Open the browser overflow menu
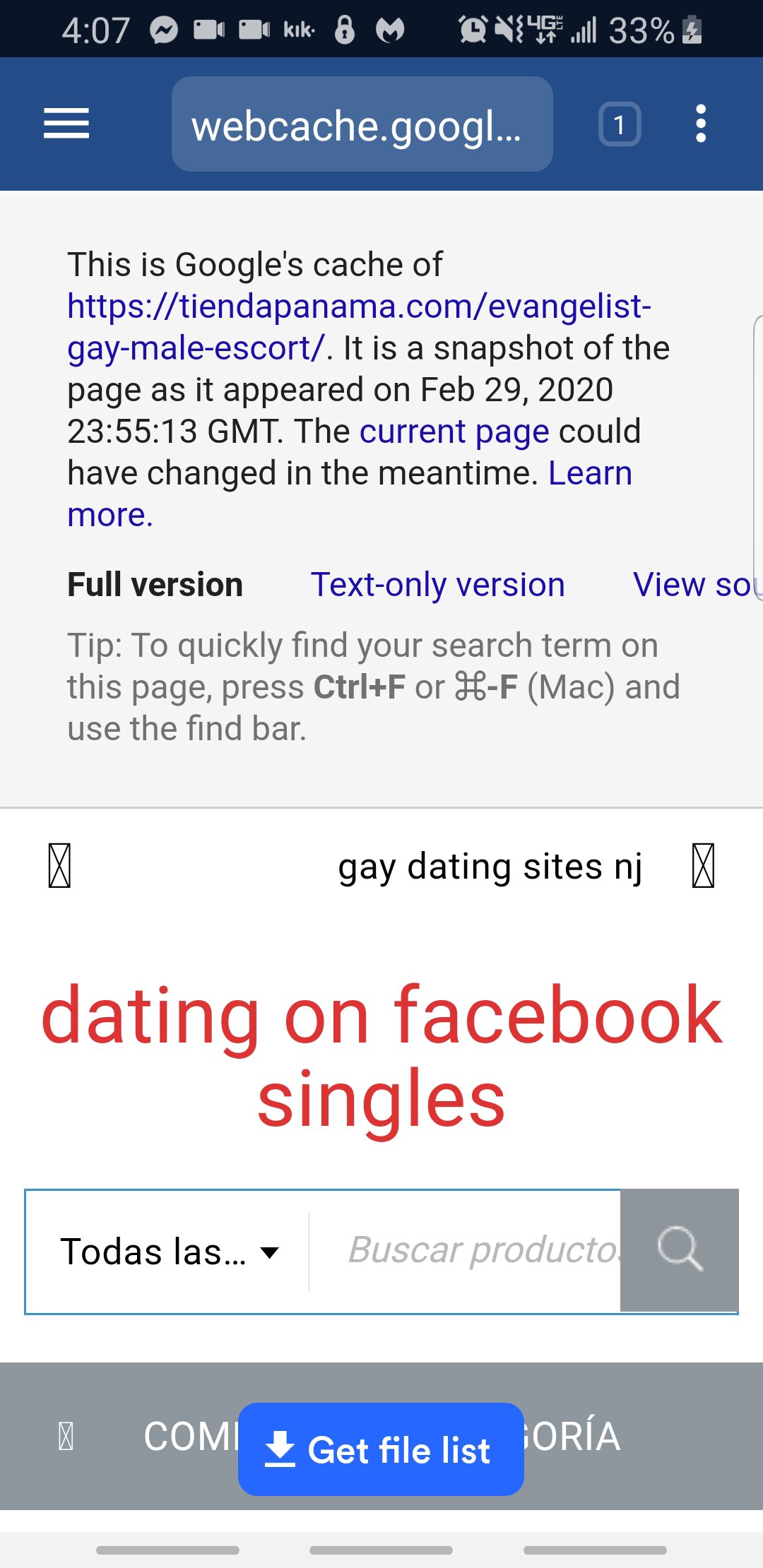Viewport: 763px width, 1568px height. [700, 124]
